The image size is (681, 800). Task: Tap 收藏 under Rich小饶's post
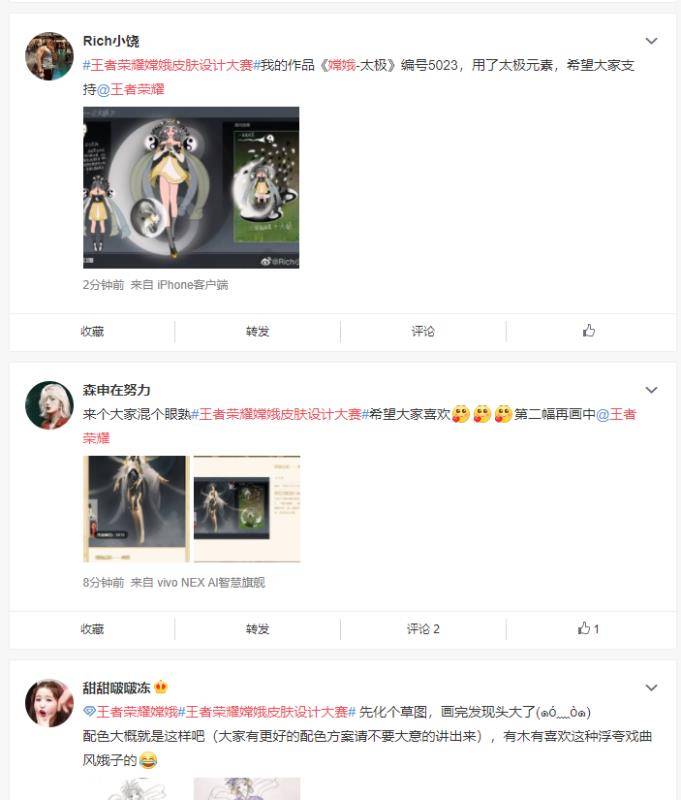[x=92, y=331]
